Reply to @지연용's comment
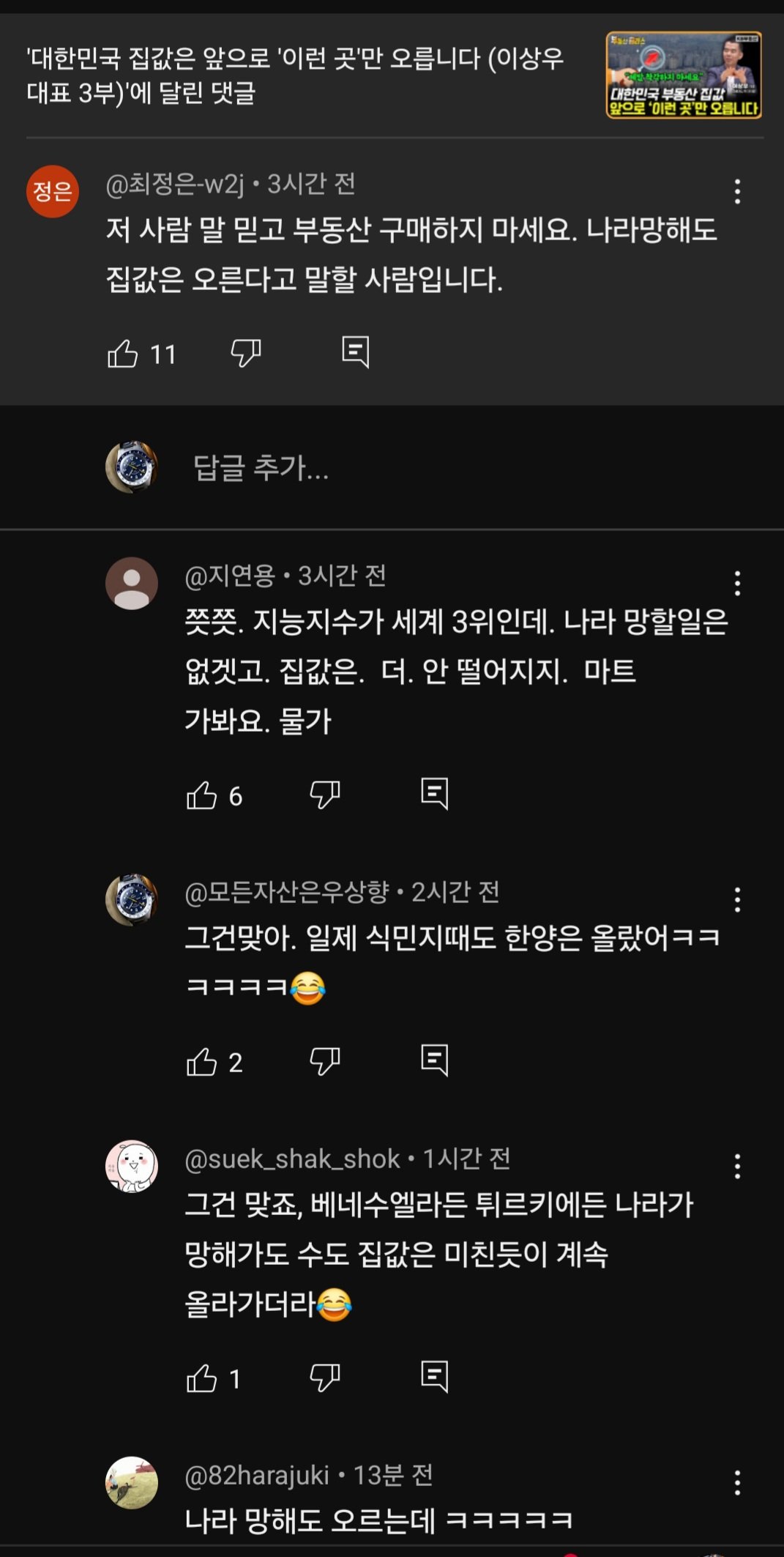 [434, 794]
